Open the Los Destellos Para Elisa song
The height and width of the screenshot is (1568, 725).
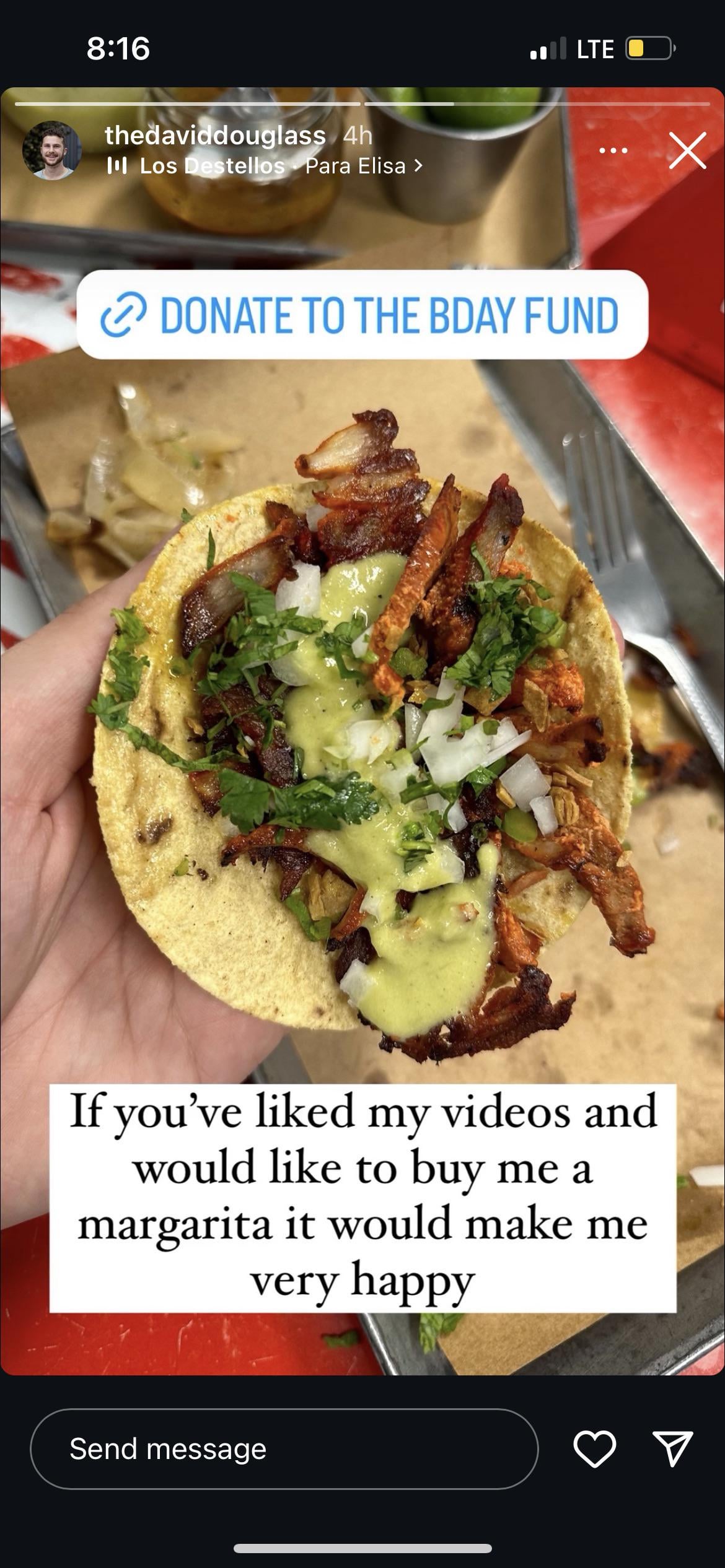(265, 166)
